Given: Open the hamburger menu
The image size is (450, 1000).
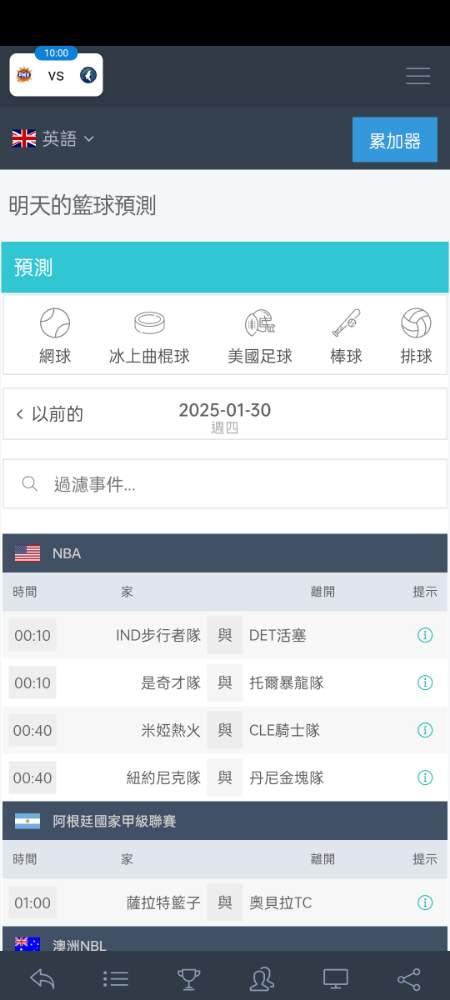Looking at the screenshot, I should point(418,76).
